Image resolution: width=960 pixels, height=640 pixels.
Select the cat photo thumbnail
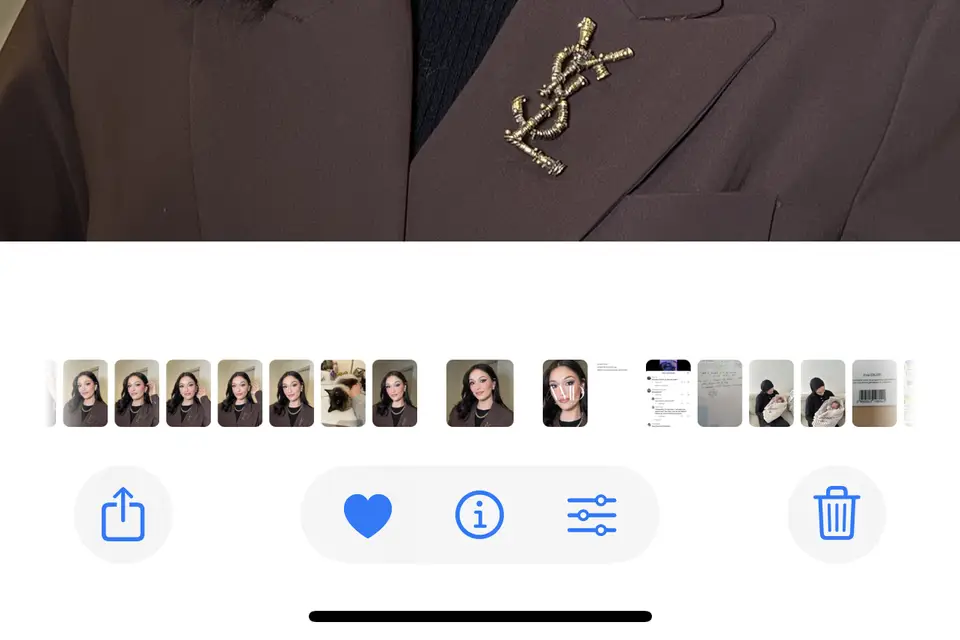click(x=343, y=393)
